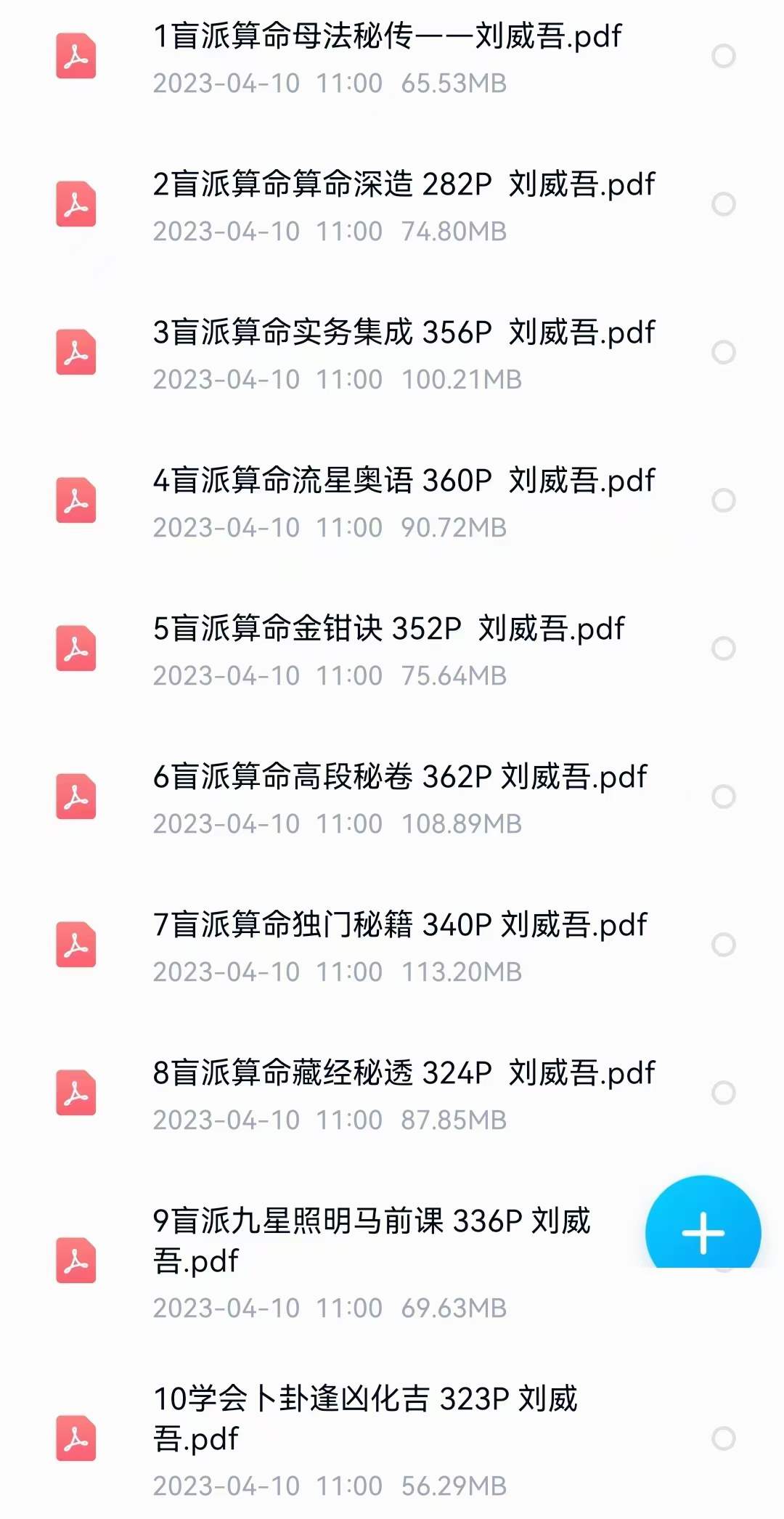Click the PDF icon next to 4盲派算命流星奥语

pos(76,501)
